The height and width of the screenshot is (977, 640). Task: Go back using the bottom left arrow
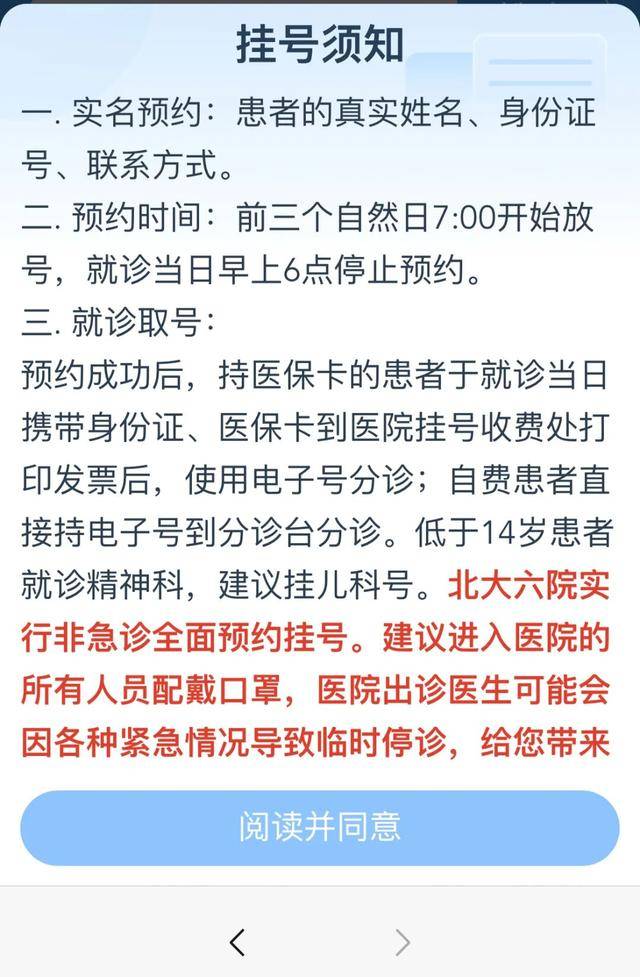[237, 941]
